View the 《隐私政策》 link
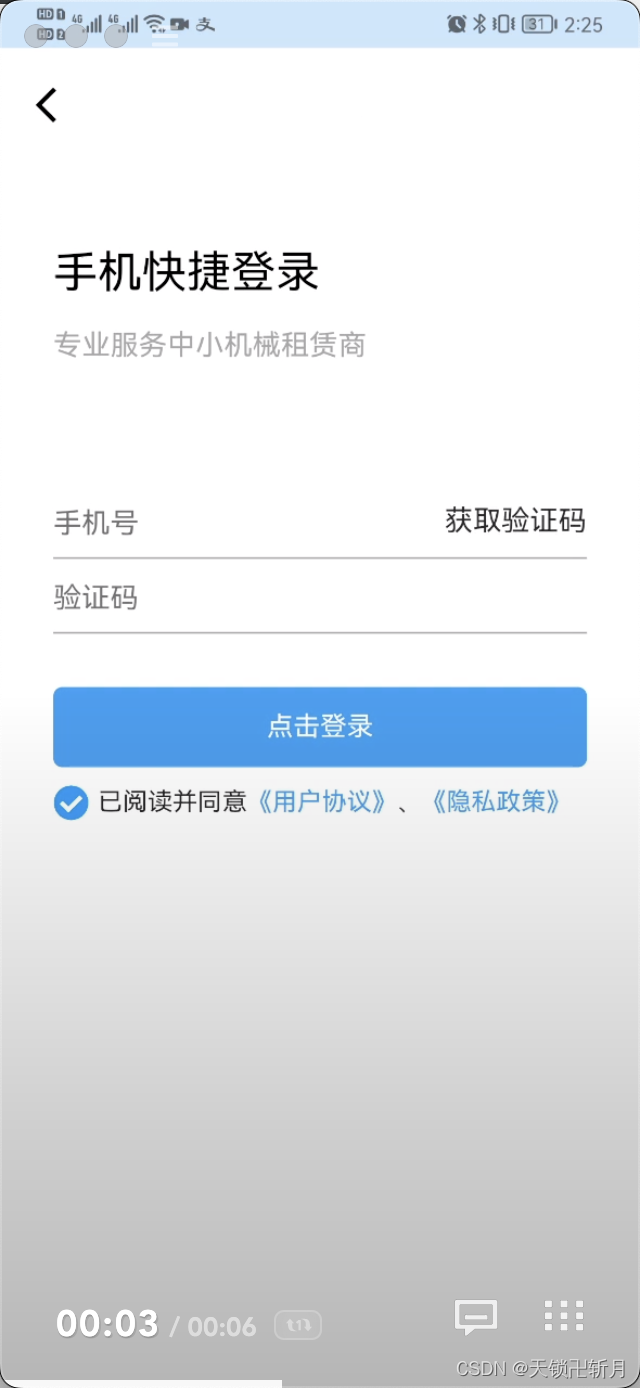This screenshot has height=1388, width=640. coord(496,802)
